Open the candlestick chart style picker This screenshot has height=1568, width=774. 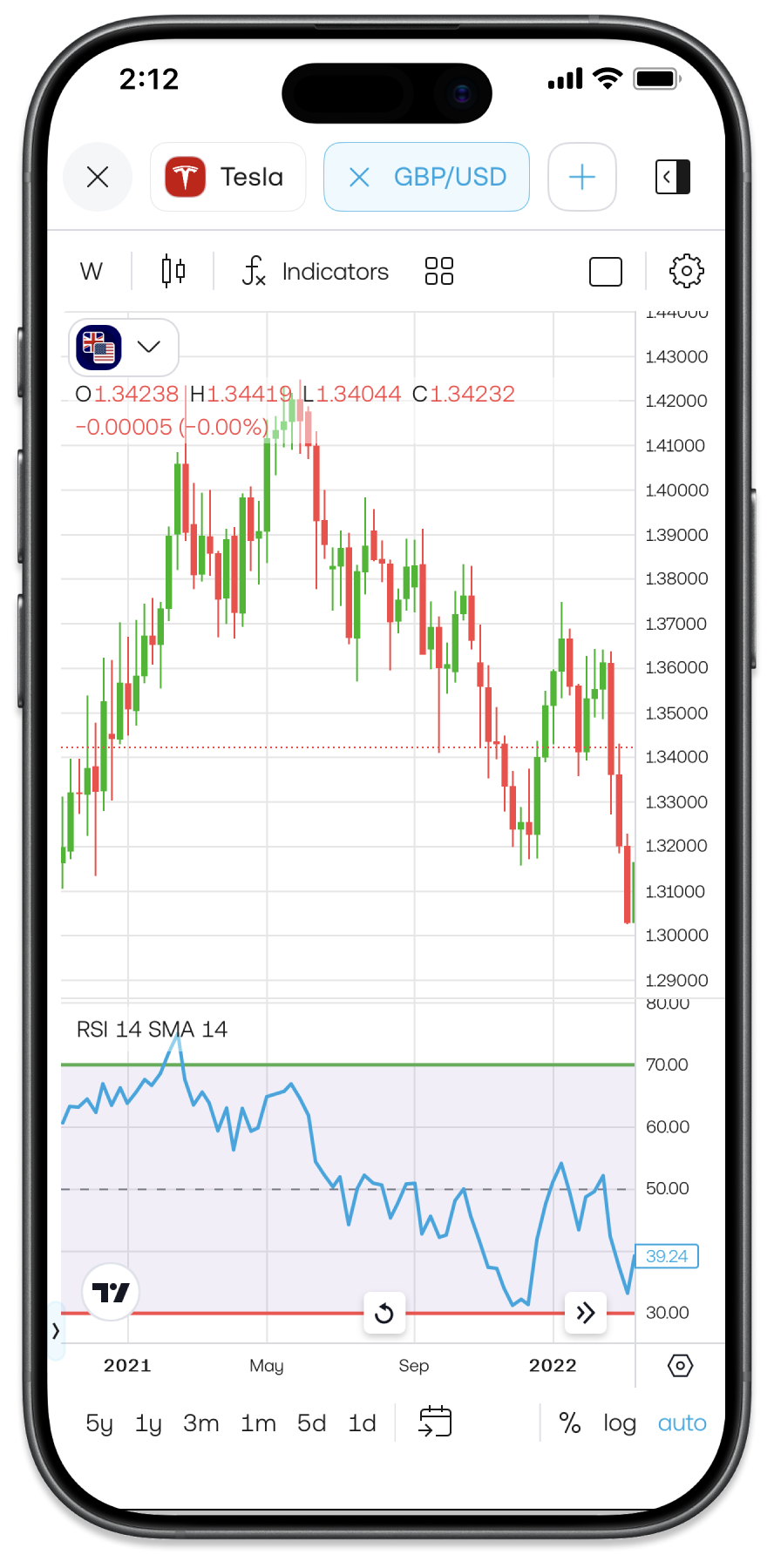click(x=172, y=271)
